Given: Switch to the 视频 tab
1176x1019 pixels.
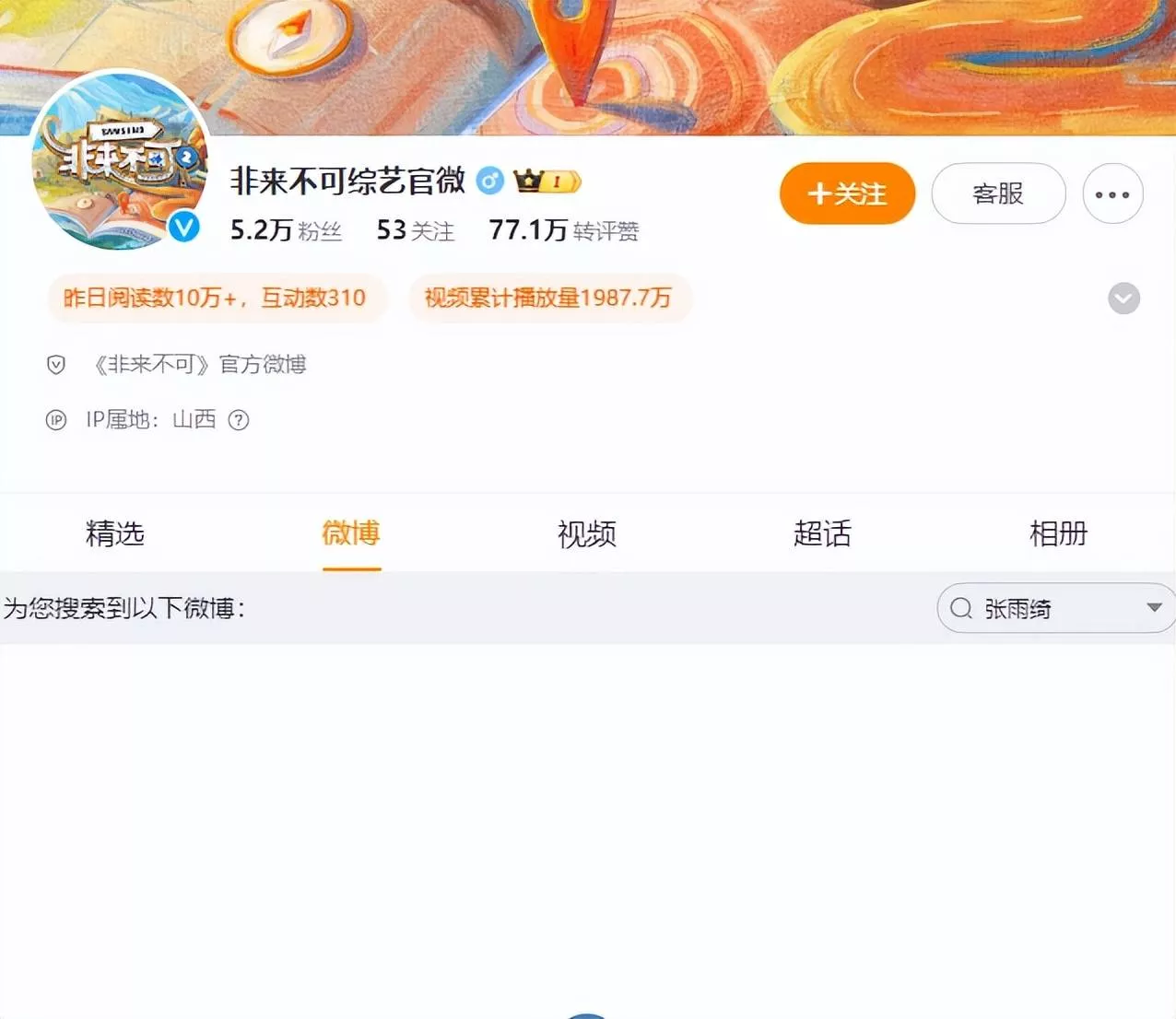Looking at the screenshot, I should coord(587,533).
